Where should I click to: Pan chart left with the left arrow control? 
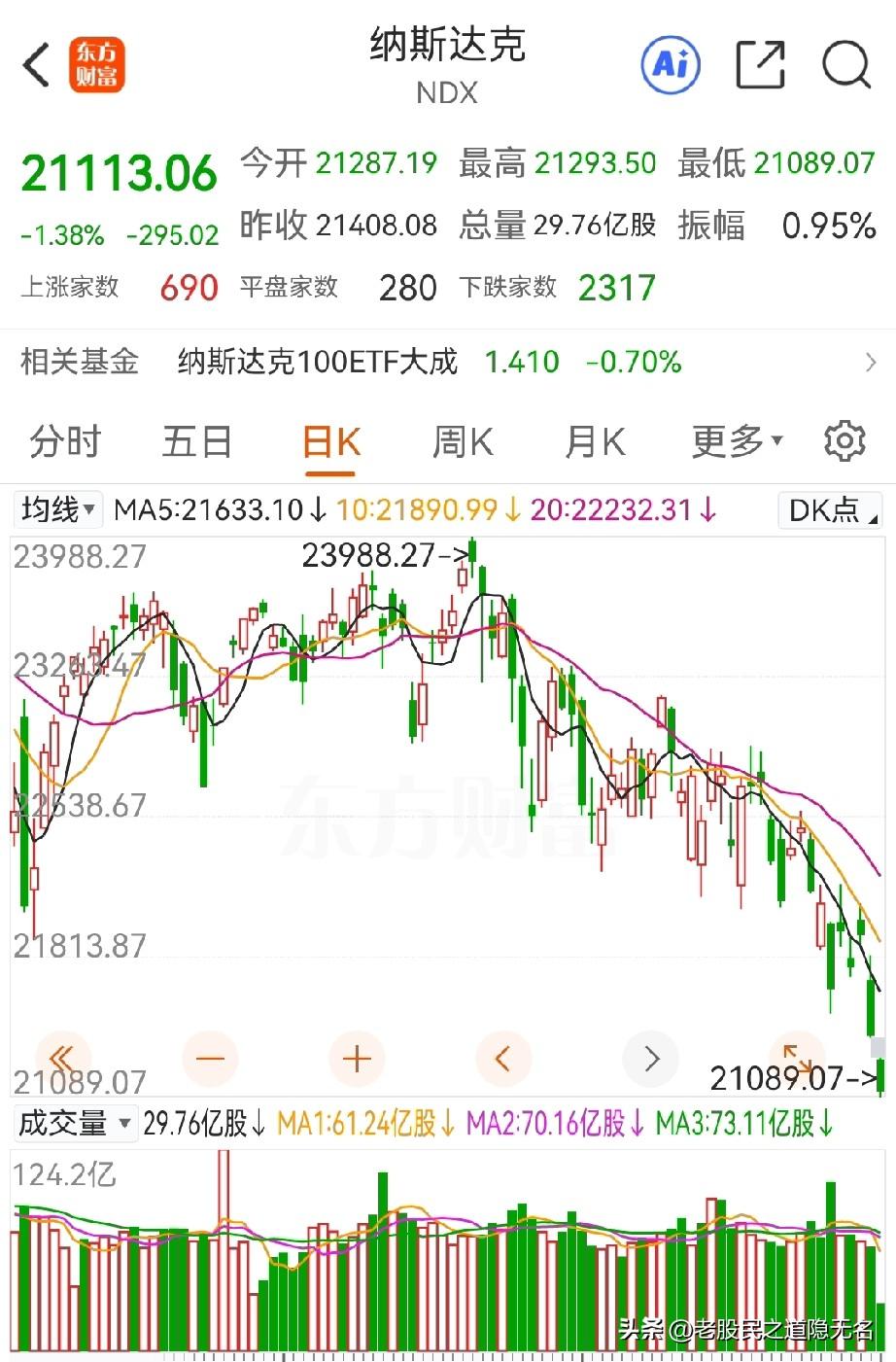pyautogui.click(x=503, y=1059)
